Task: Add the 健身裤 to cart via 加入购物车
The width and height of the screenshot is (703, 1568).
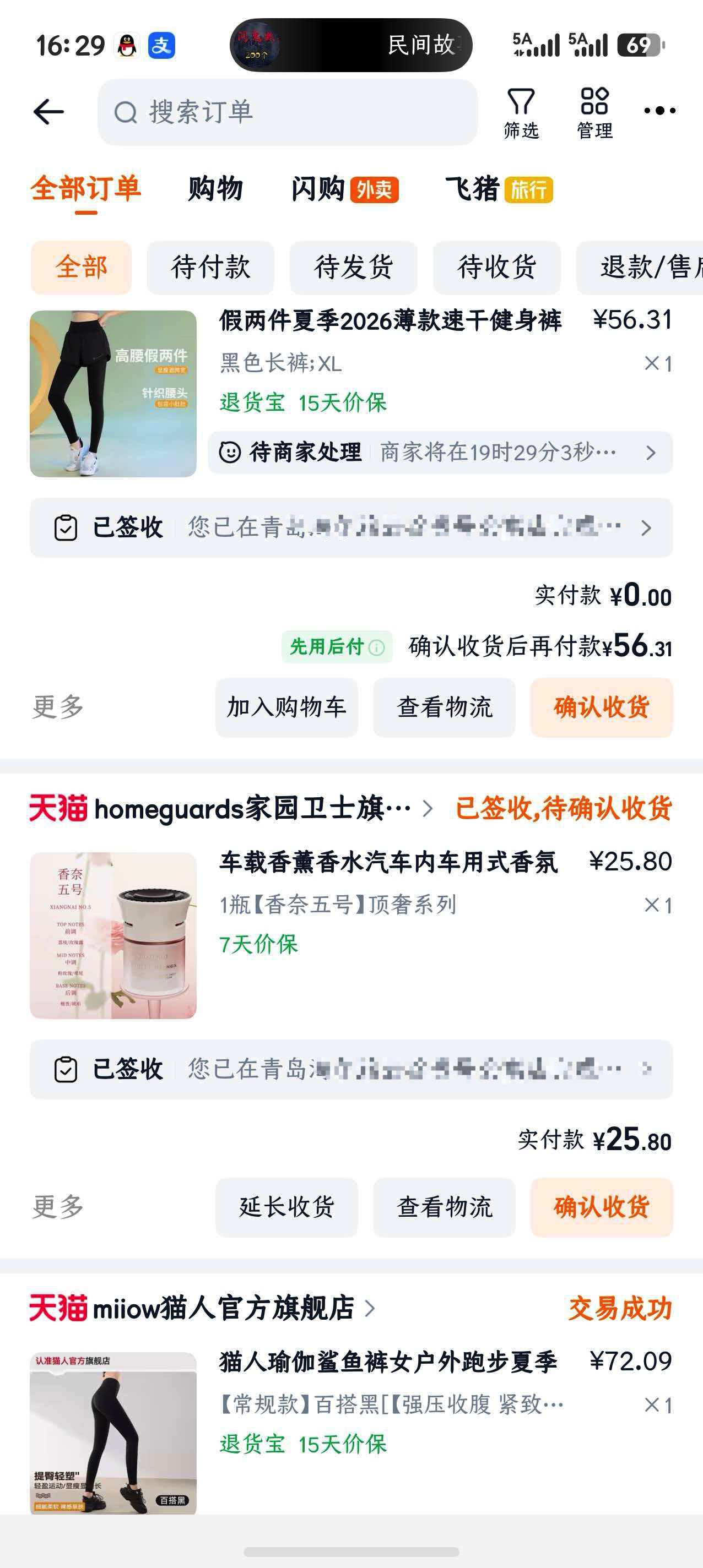Action: pyautogui.click(x=286, y=707)
